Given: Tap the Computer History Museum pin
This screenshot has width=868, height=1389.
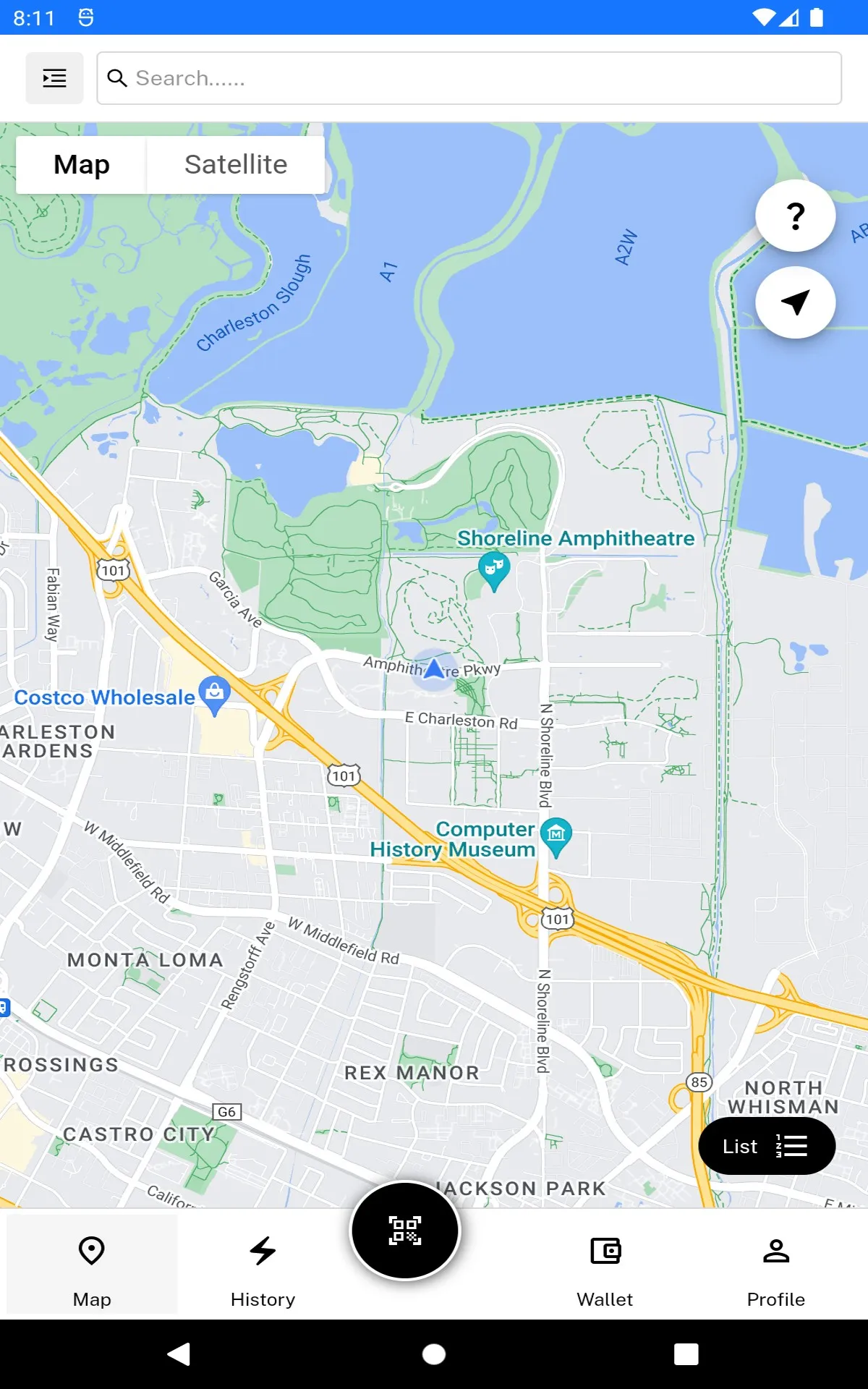Looking at the screenshot, I should [x=556, y=836].
